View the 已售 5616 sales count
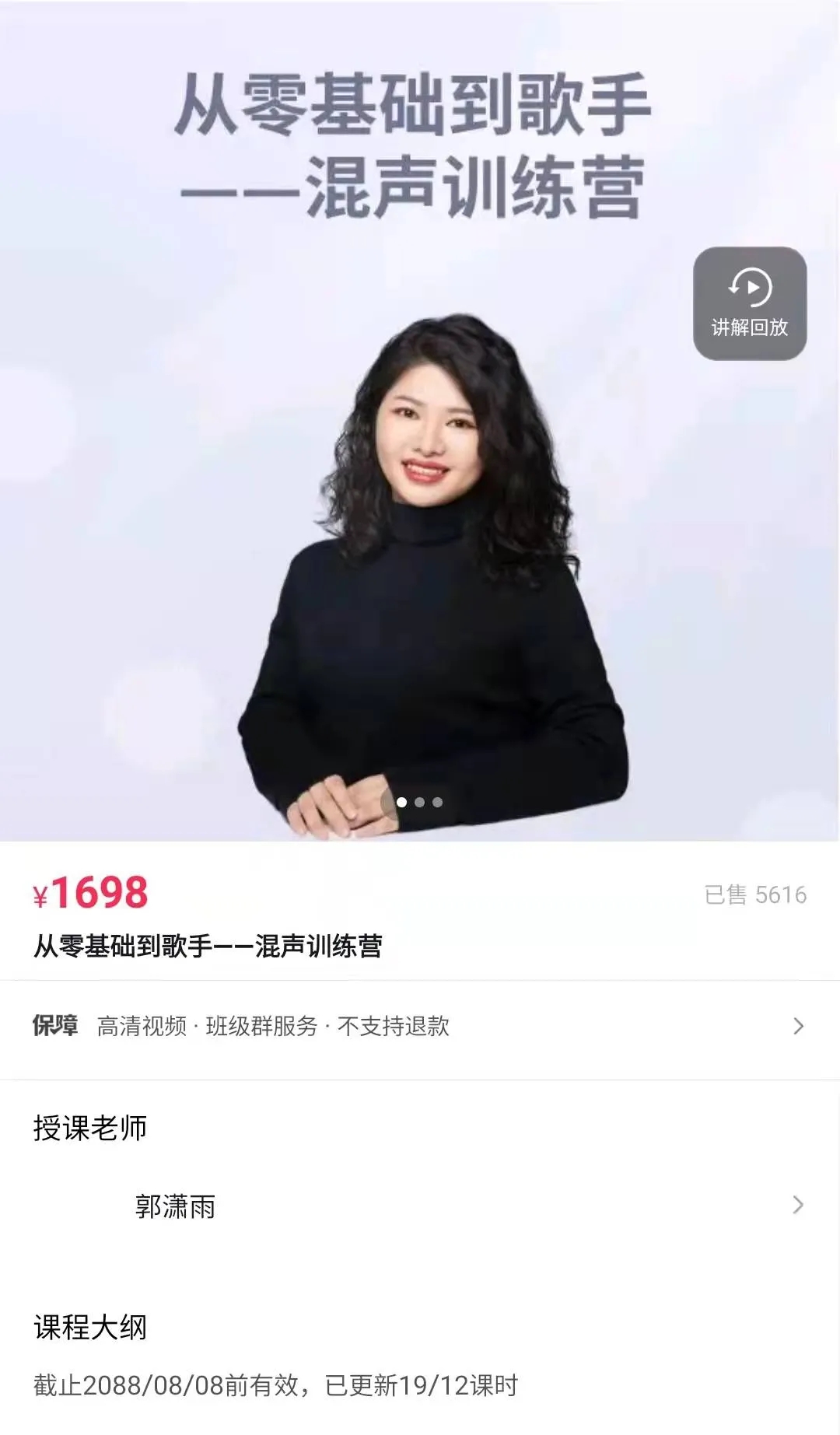The image size is (840, 1435). (758, 896)
